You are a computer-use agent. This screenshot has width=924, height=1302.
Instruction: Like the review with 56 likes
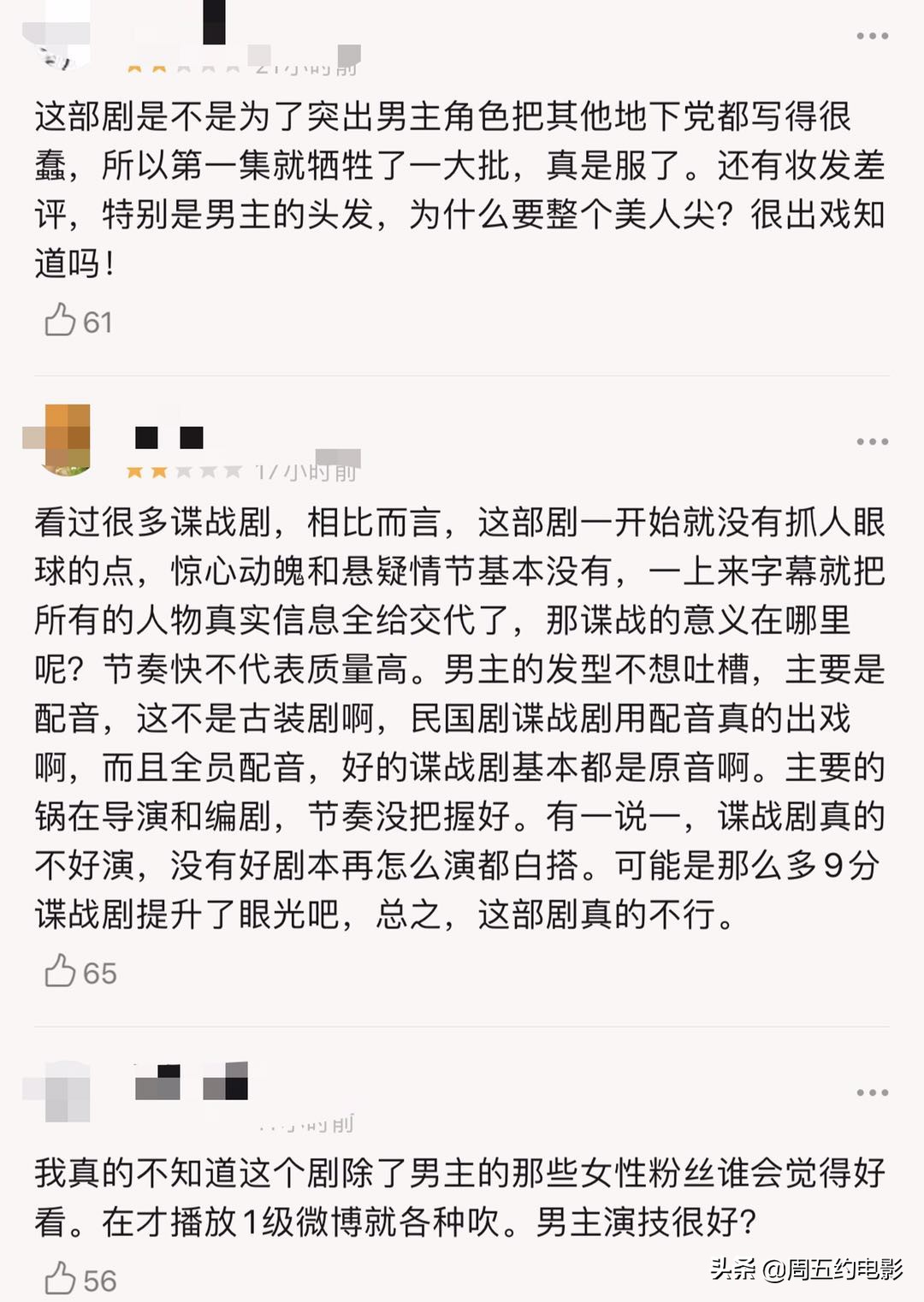pos(60,1279)
